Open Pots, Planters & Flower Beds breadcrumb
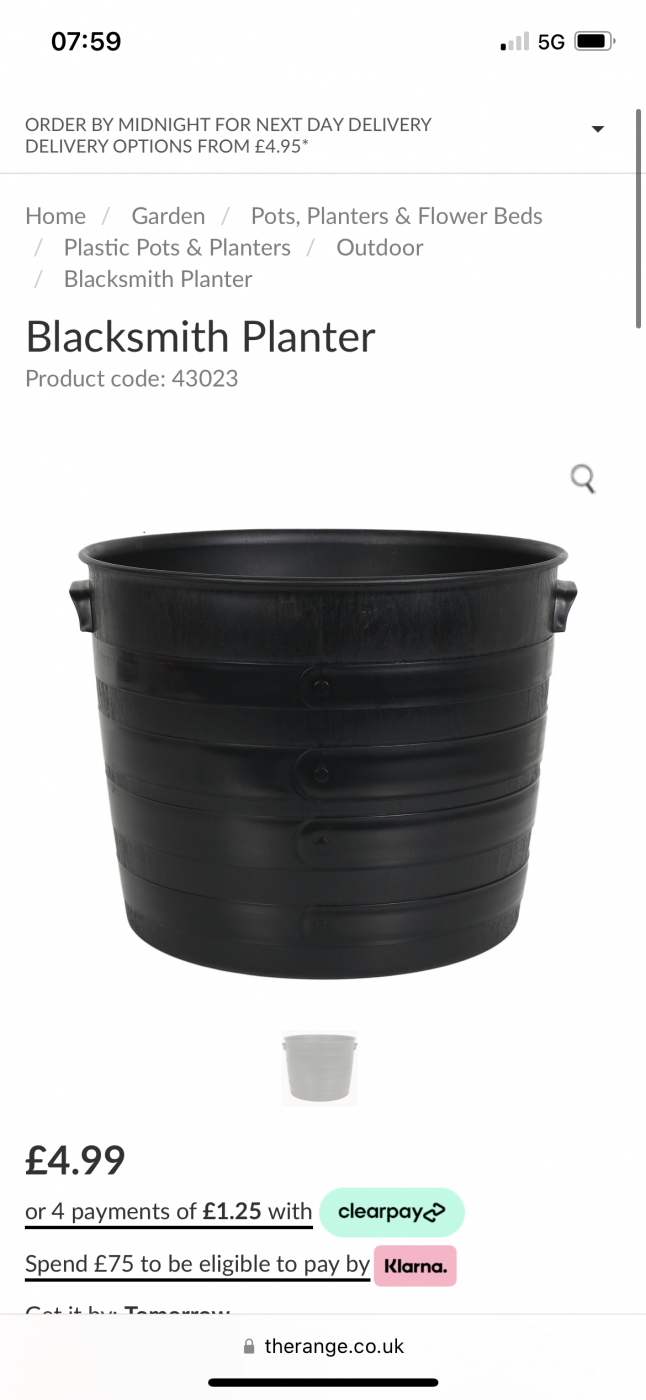 point(396,216)
